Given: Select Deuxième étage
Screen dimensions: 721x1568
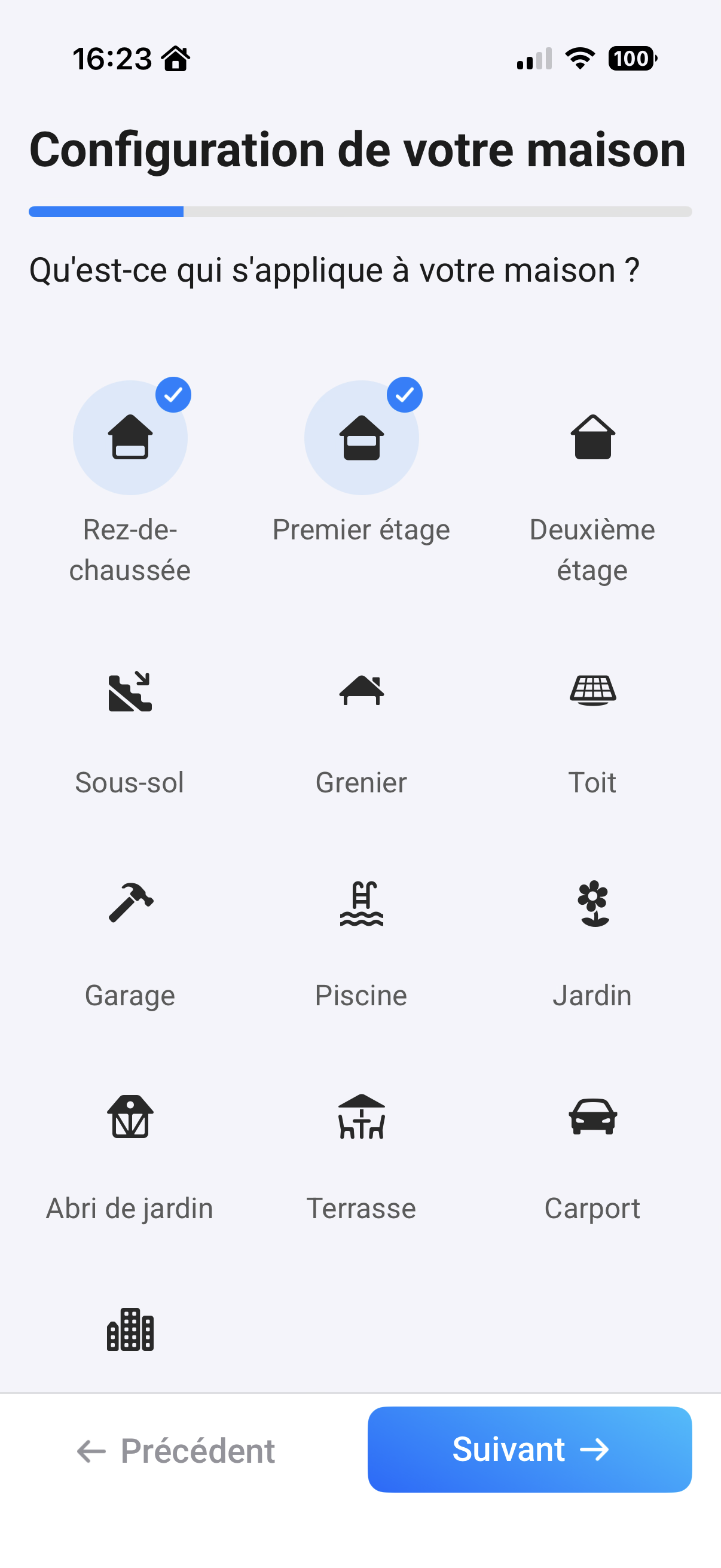Looking at the screenshot, I should (x=592, y=438).
